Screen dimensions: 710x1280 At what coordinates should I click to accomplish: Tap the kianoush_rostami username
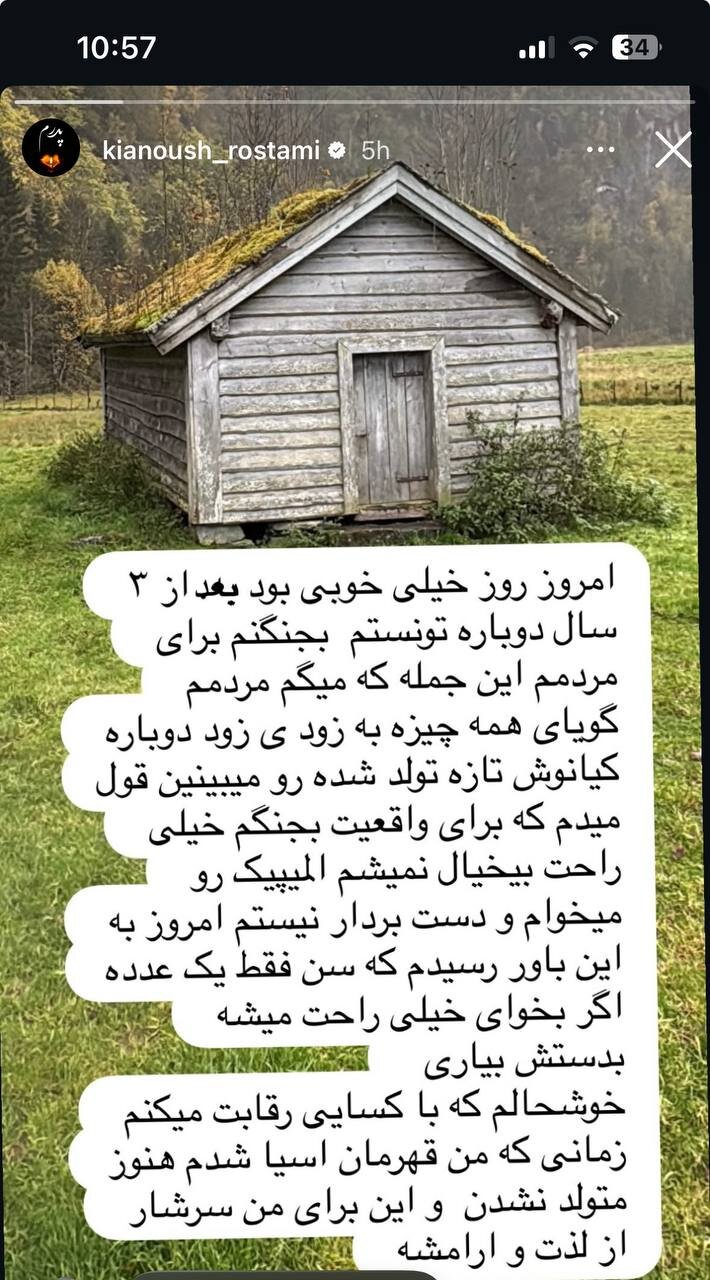click(211, 150)
